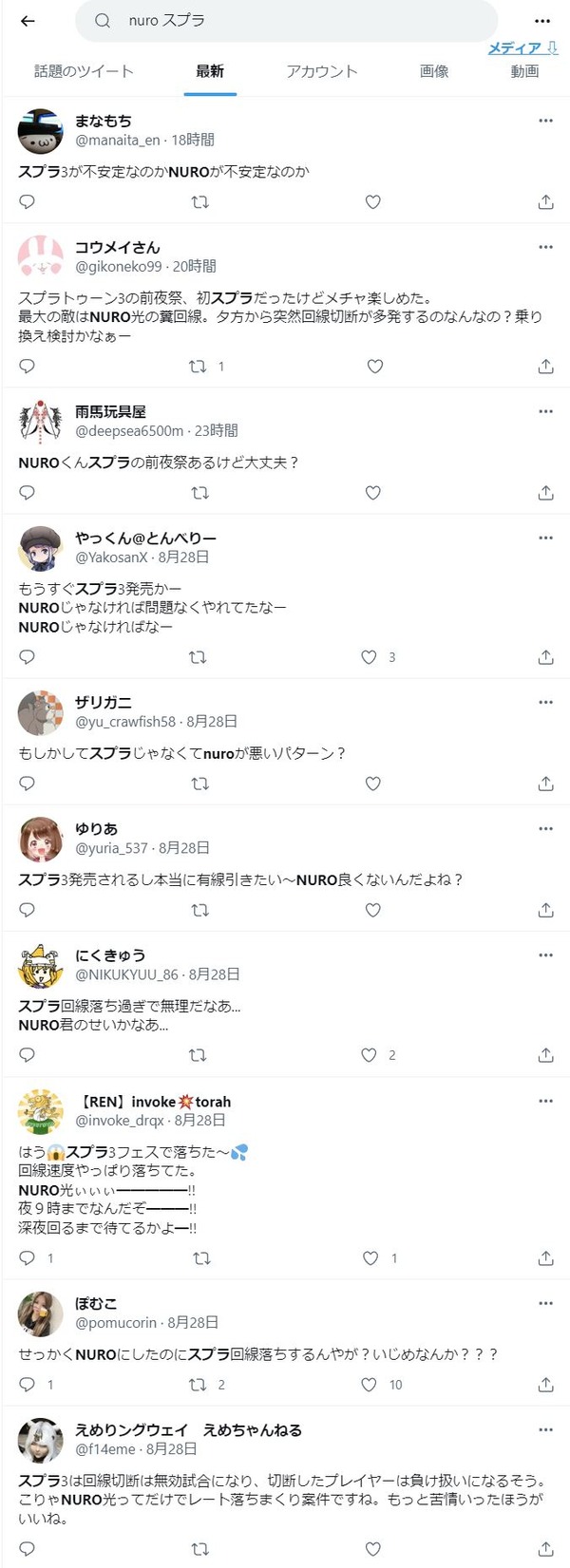The image size is (570, 1568).
Task: Like まなもち's tweet
Action: click(373, 202)
